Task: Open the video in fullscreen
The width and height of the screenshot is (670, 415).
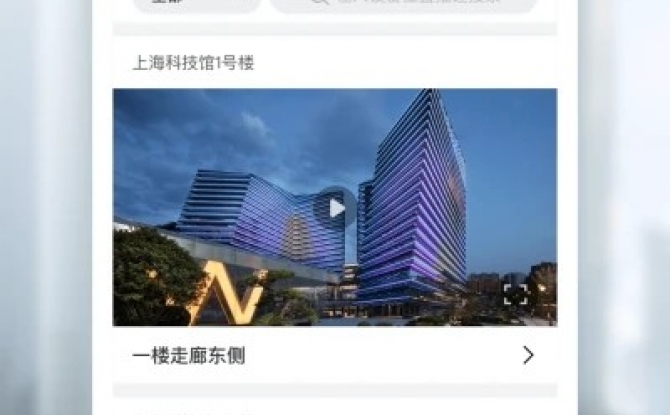Action: [515, 294]
